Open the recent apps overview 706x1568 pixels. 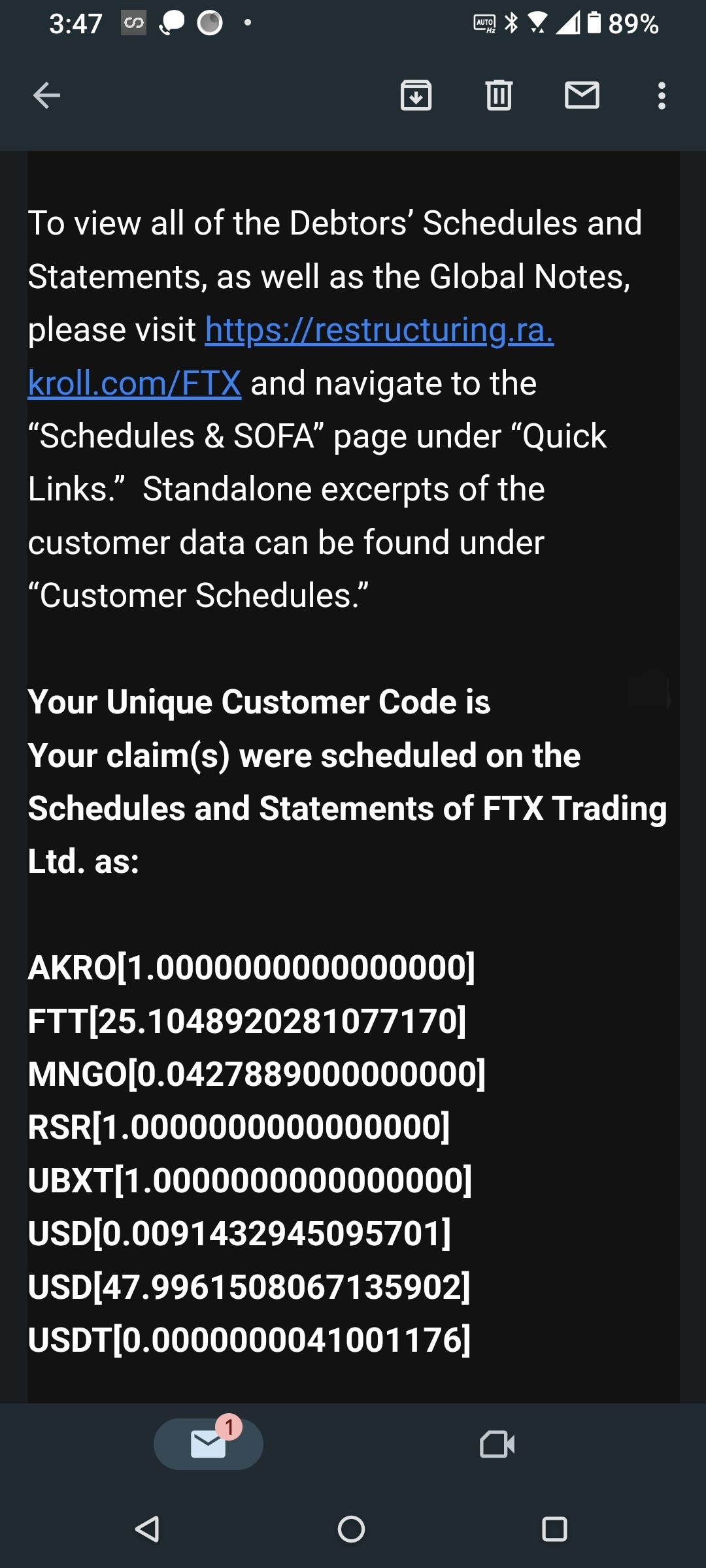coord(554,1529)
